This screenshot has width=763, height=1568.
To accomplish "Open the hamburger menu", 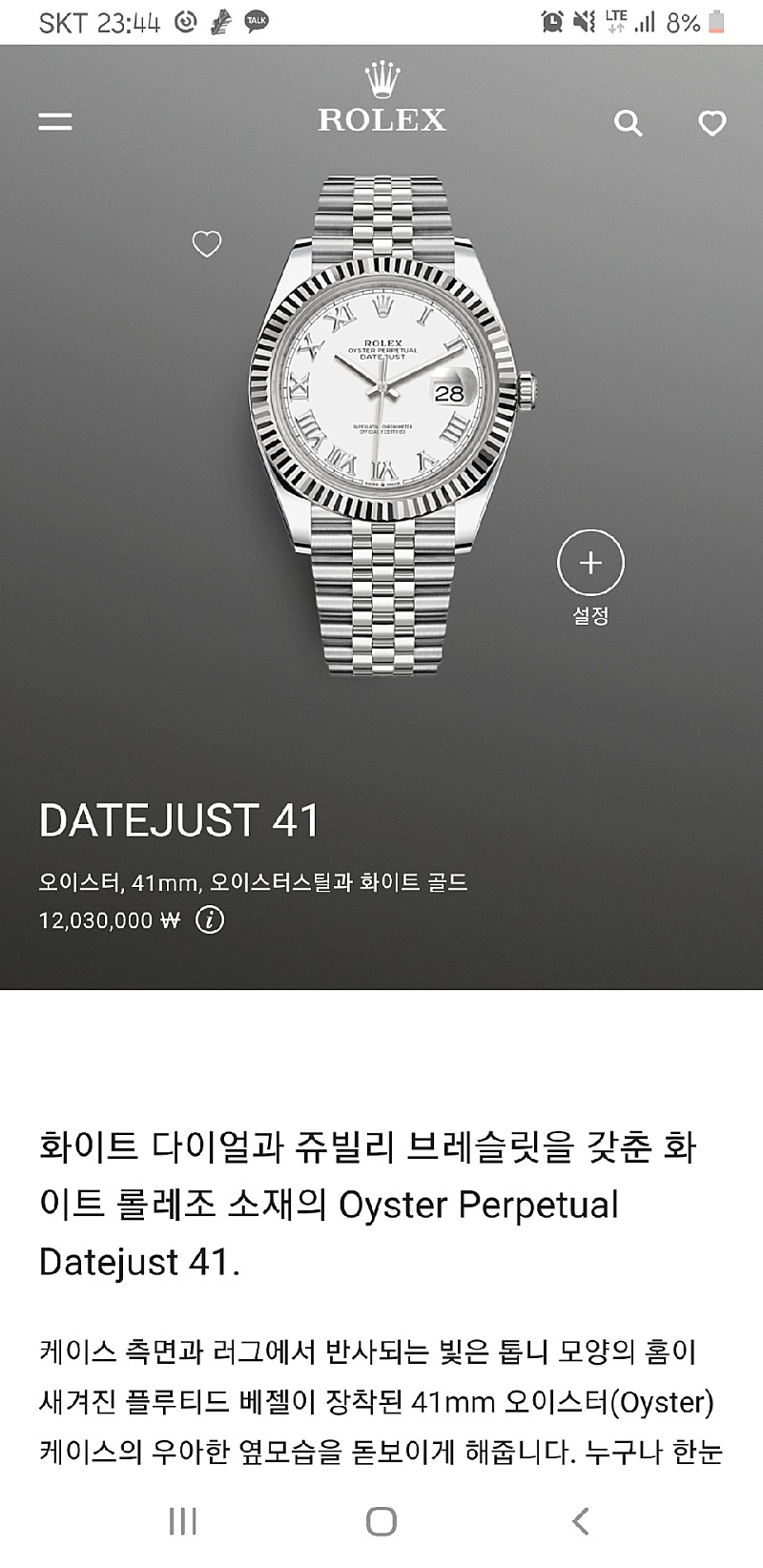I will pos(55,121).
